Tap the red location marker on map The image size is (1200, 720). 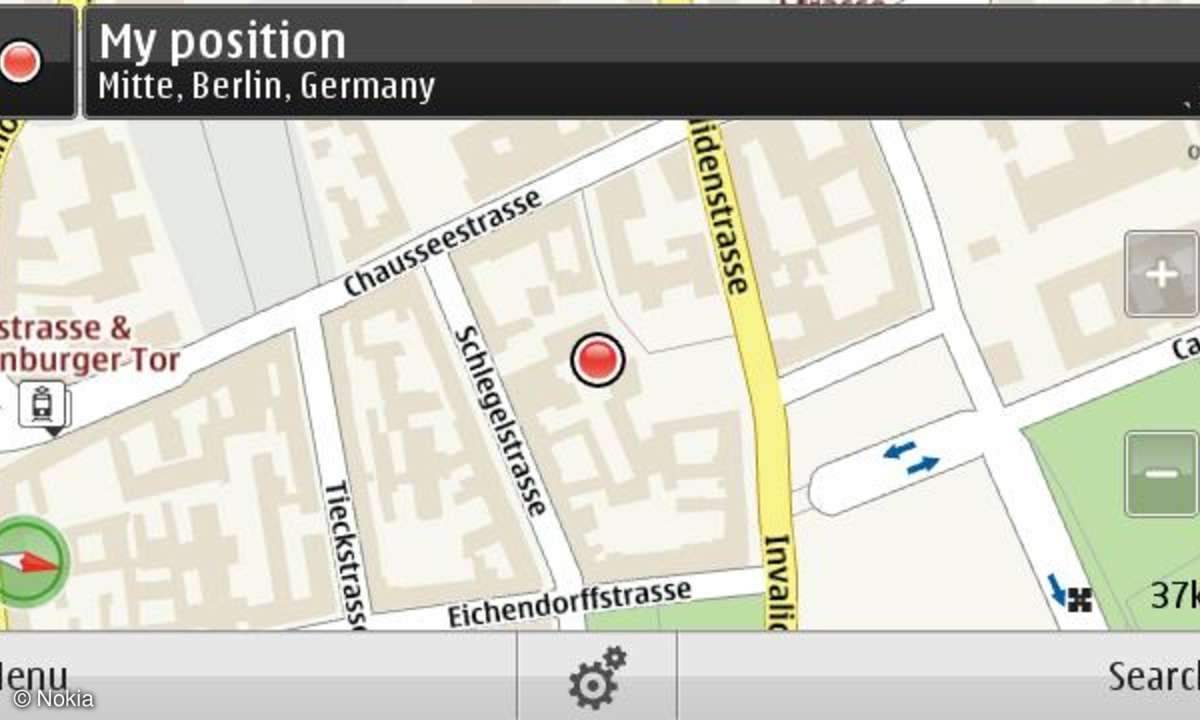point(598,360)
